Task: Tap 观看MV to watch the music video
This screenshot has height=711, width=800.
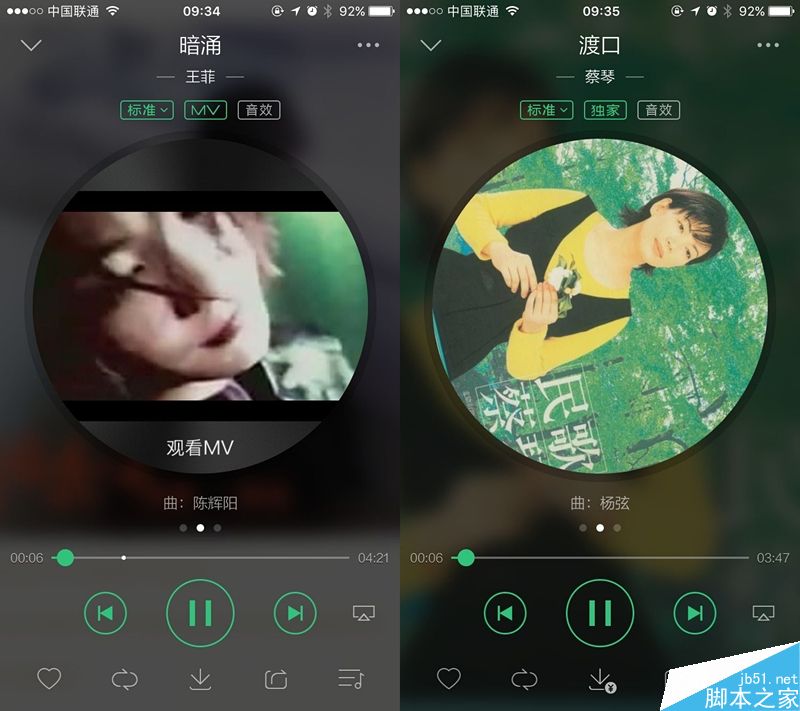Action: click(x=200, y=447)
